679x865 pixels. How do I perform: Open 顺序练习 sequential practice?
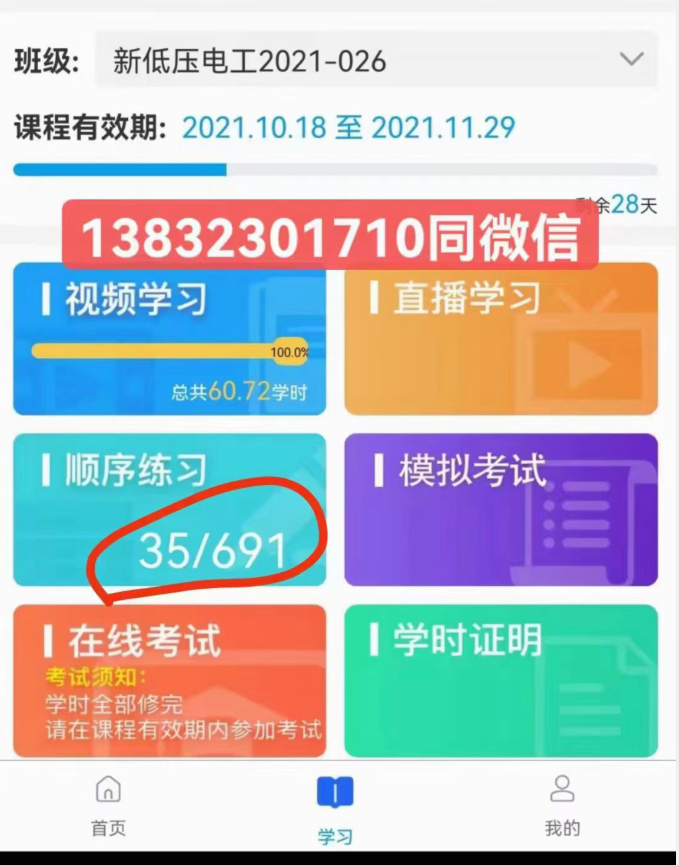(169, 510)
